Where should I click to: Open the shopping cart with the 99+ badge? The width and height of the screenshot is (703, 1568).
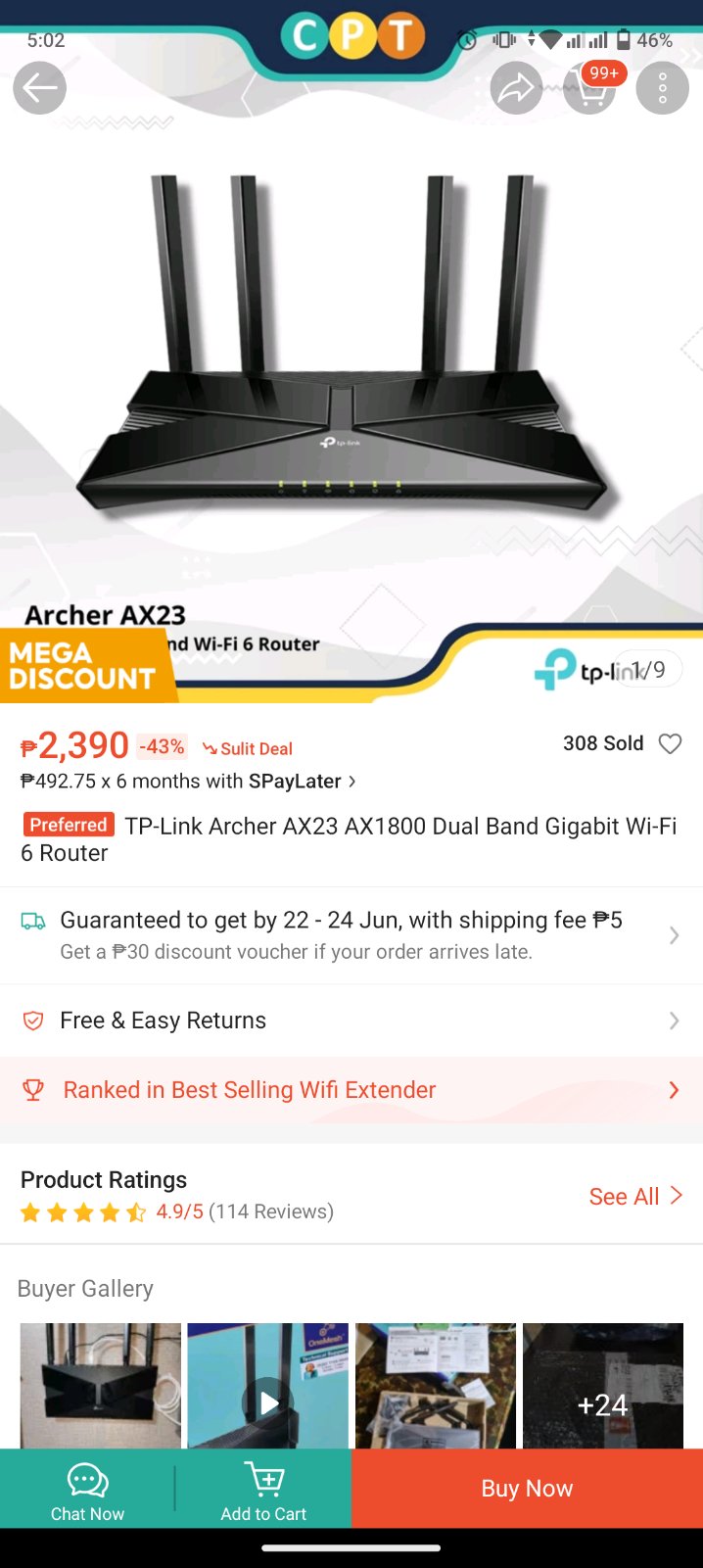pyautogui.click(x=589, y=88)
